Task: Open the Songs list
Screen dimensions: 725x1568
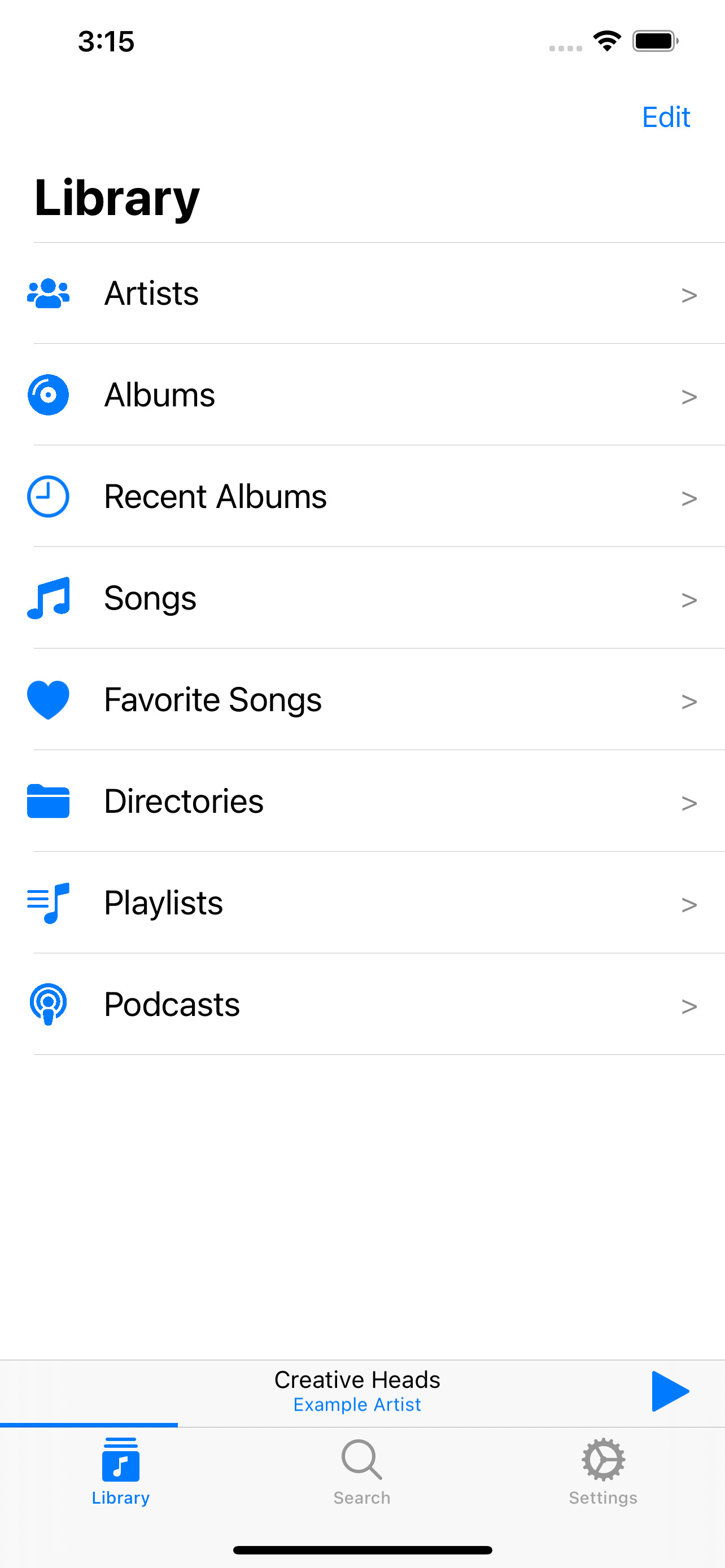Action: 362,598
